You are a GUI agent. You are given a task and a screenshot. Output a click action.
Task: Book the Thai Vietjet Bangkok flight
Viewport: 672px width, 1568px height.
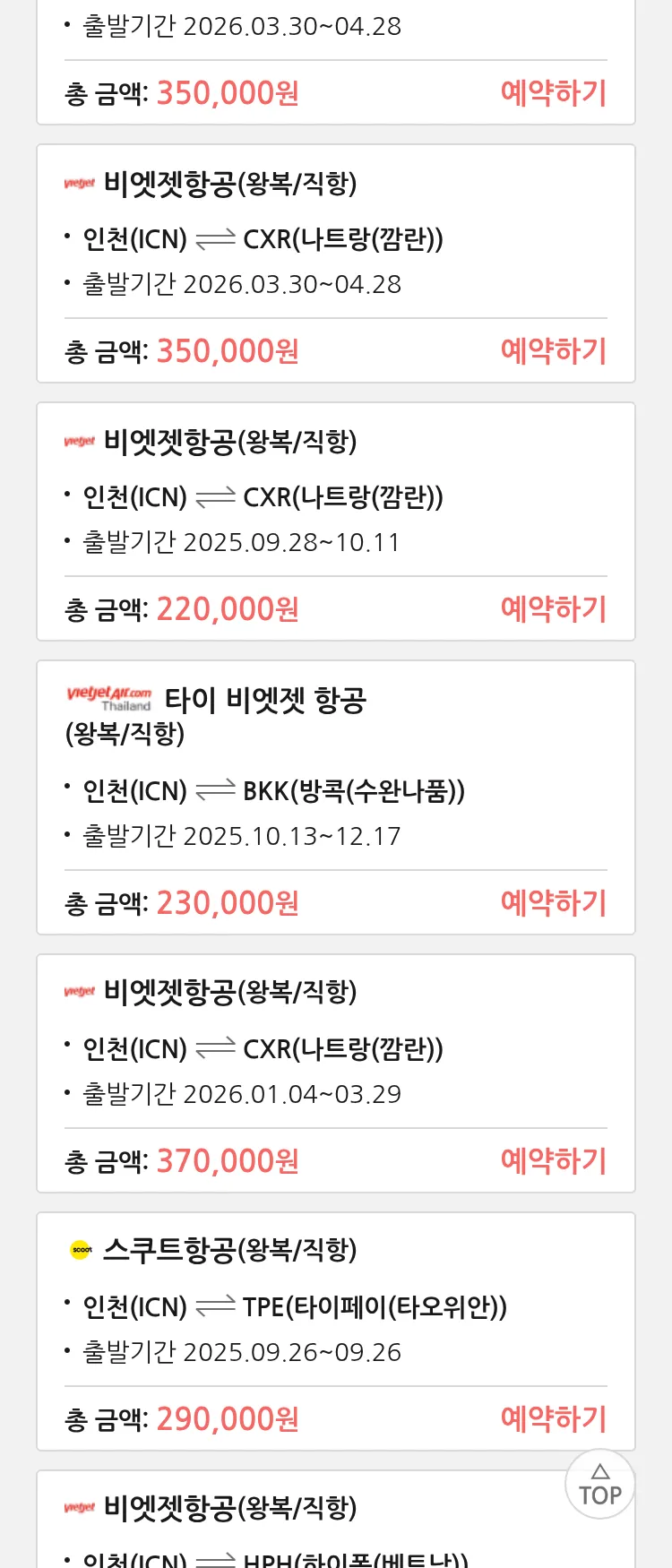[x=553, y=903]
